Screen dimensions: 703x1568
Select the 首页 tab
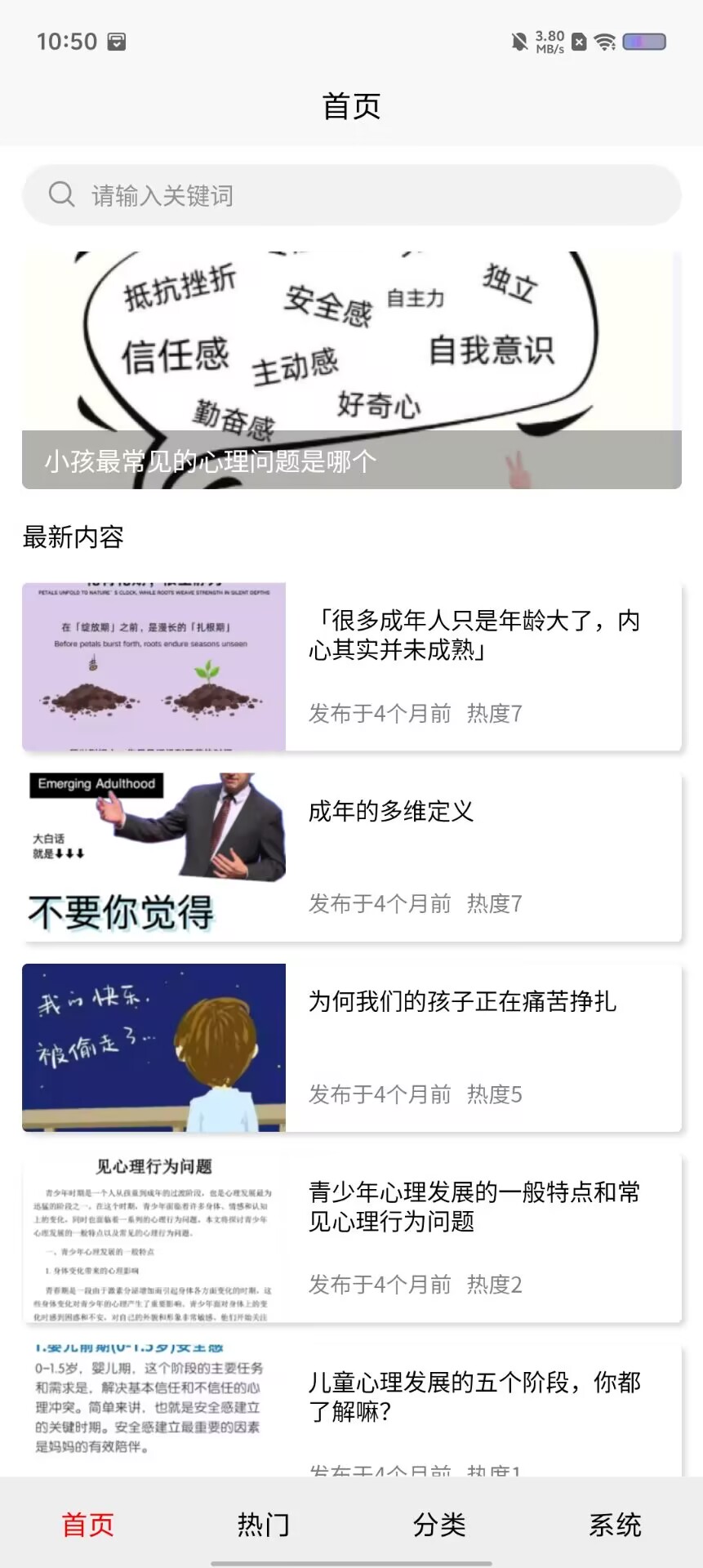pos(88,1524)
